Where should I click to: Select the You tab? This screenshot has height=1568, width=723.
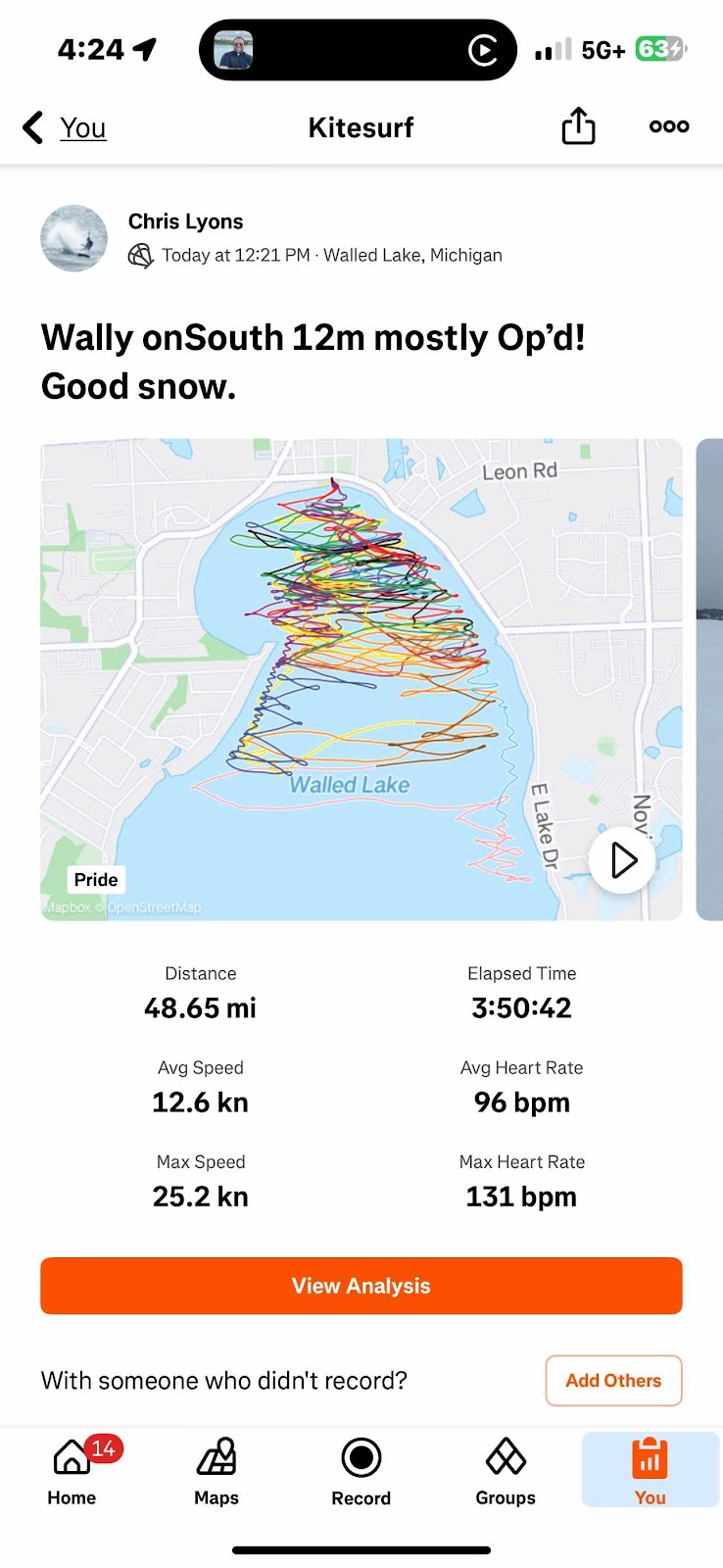click(650, 1471)
